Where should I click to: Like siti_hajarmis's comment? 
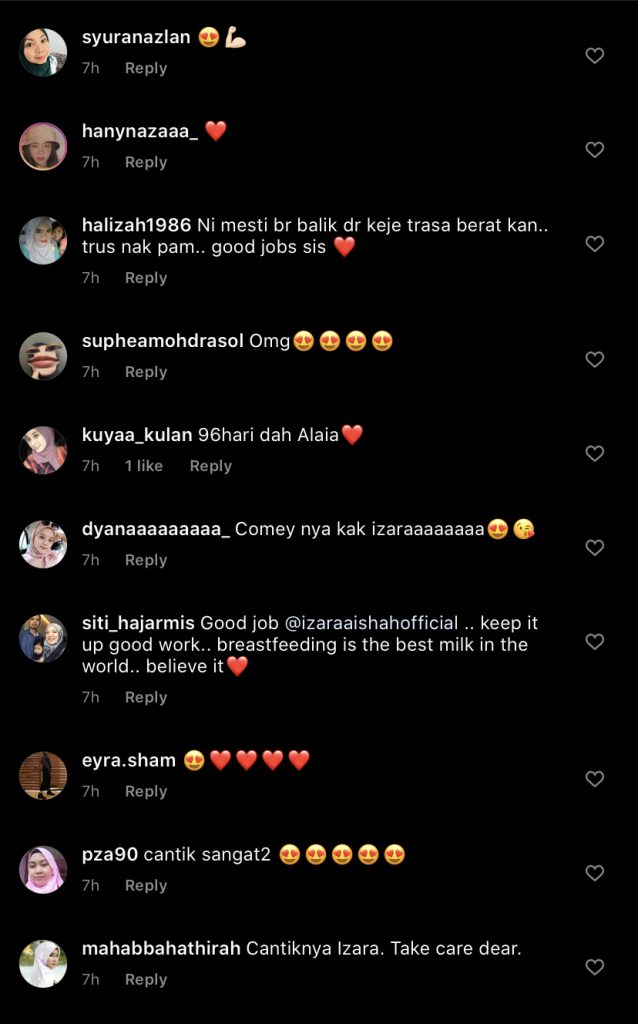[595, 642]
